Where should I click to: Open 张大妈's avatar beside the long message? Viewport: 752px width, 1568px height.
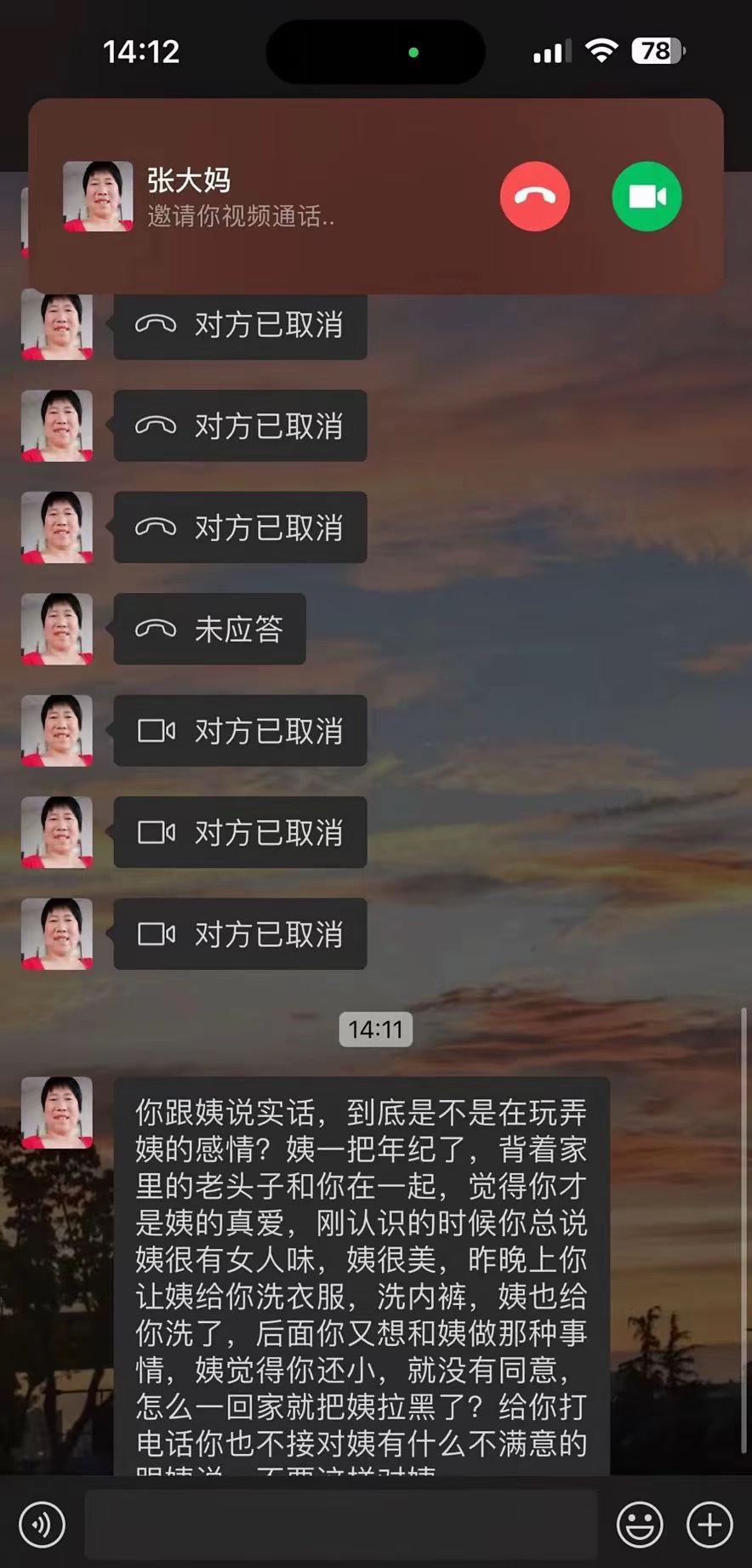click(x=57, y=1112)
